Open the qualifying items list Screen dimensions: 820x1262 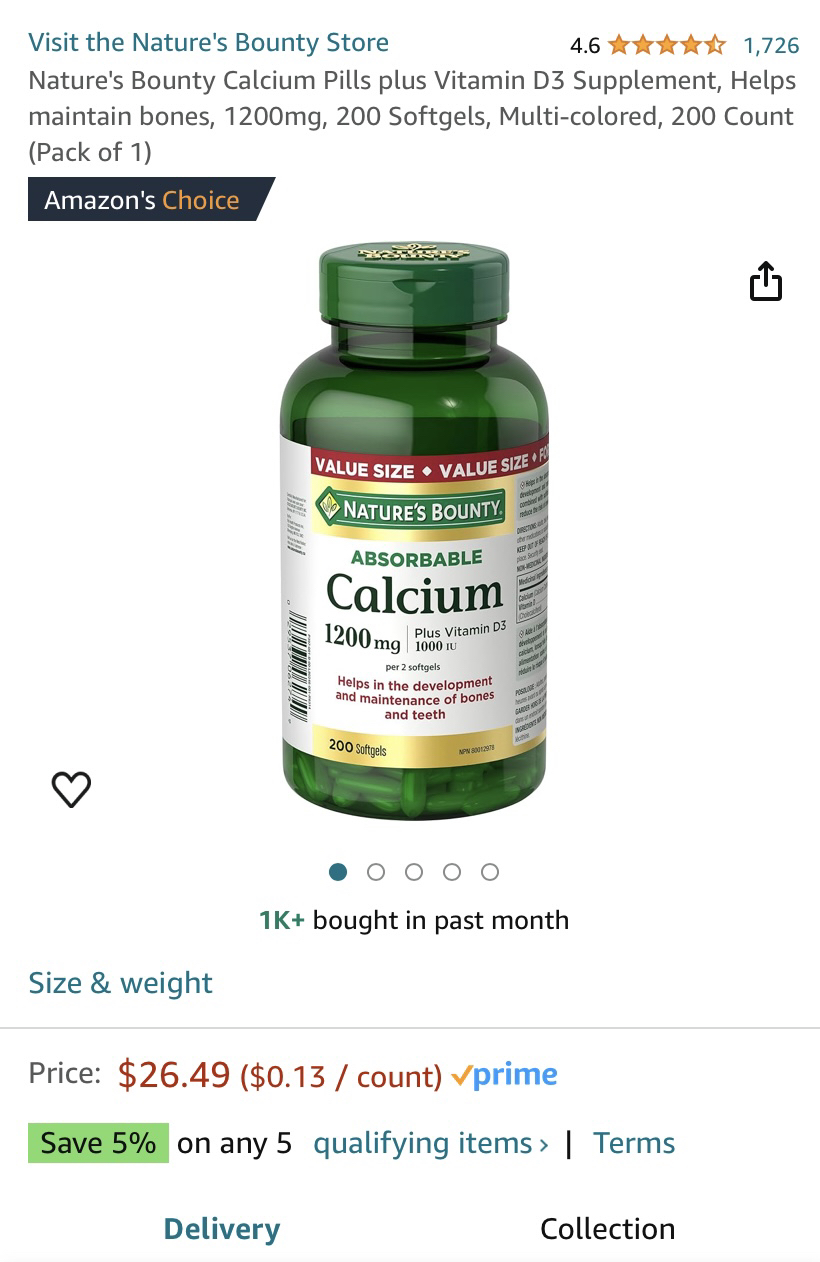pos(428,1142)
